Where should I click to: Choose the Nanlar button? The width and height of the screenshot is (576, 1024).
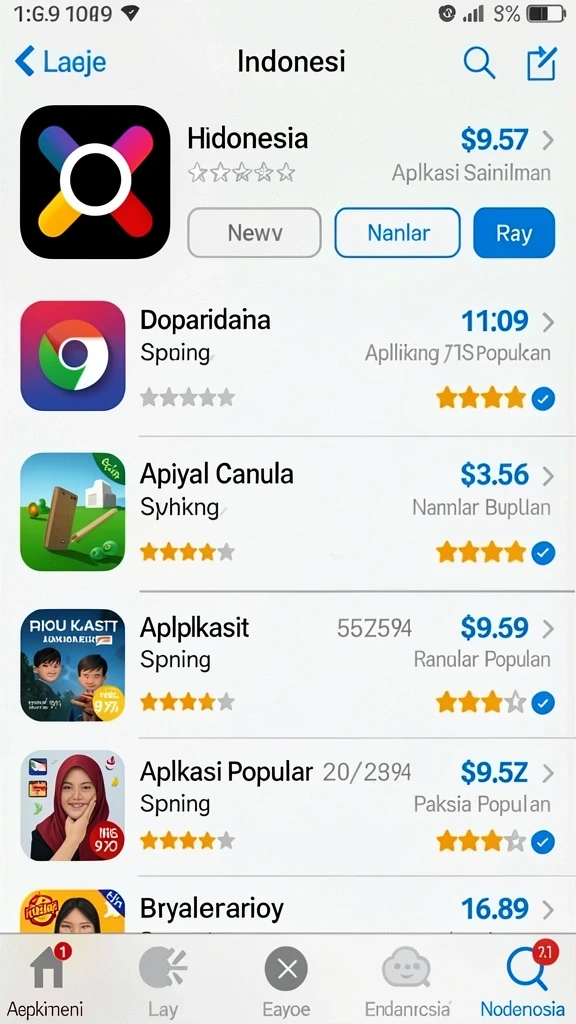[x=397, y=232]
